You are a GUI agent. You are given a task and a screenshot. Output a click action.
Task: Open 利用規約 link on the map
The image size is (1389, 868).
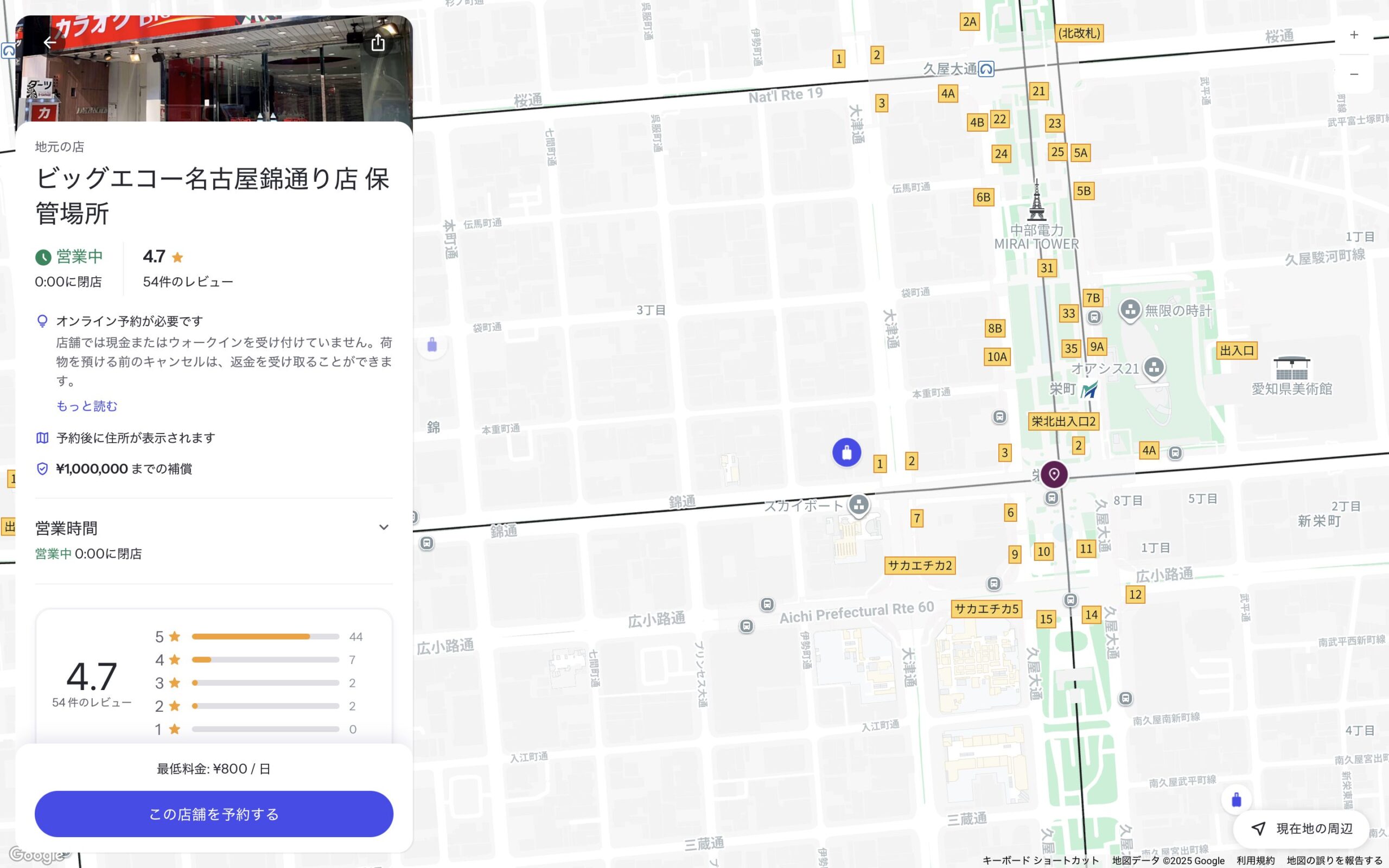1256,860
